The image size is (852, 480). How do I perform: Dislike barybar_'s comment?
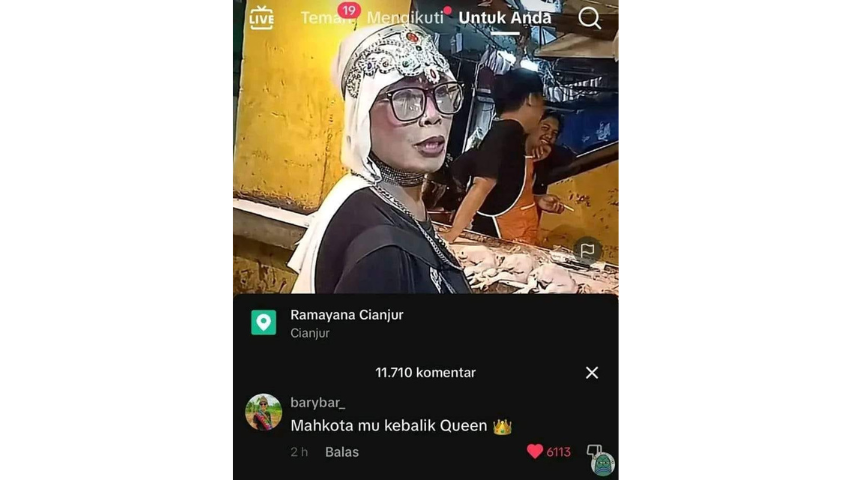(x=594, y=452)
